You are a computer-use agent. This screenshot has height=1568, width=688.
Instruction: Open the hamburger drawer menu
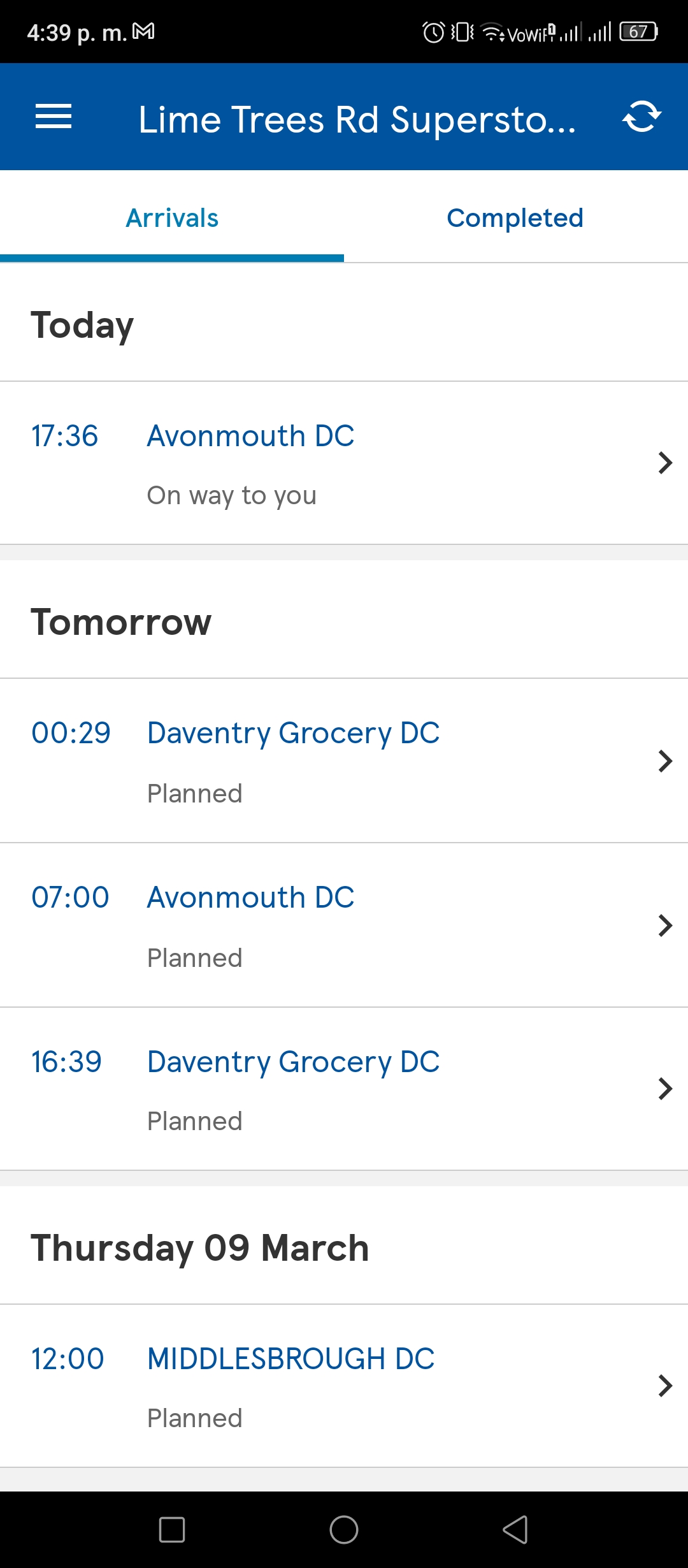coord(54,117)
